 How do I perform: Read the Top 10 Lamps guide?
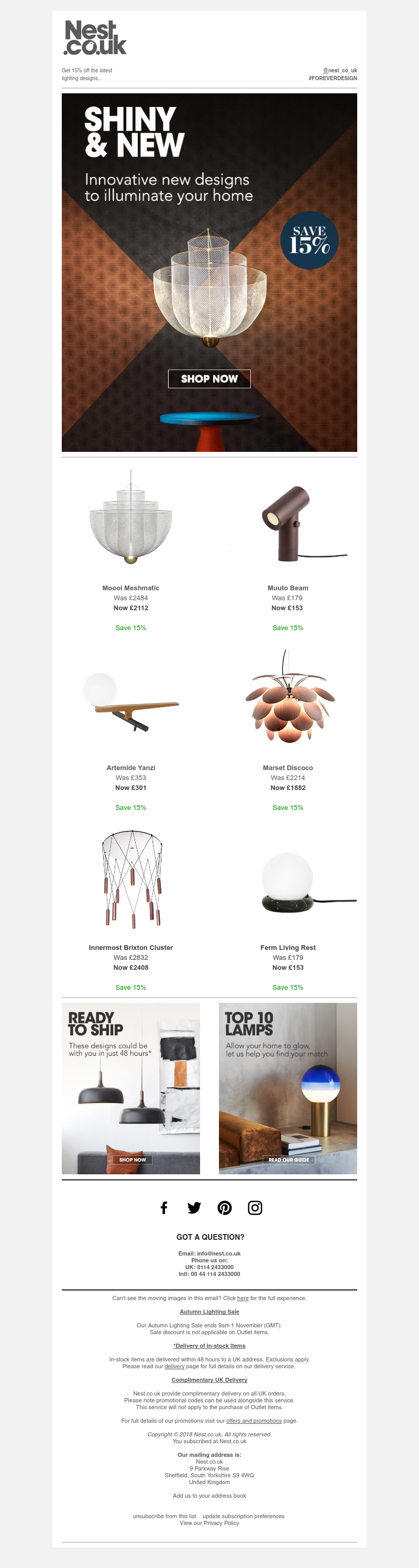point(288,1088)
